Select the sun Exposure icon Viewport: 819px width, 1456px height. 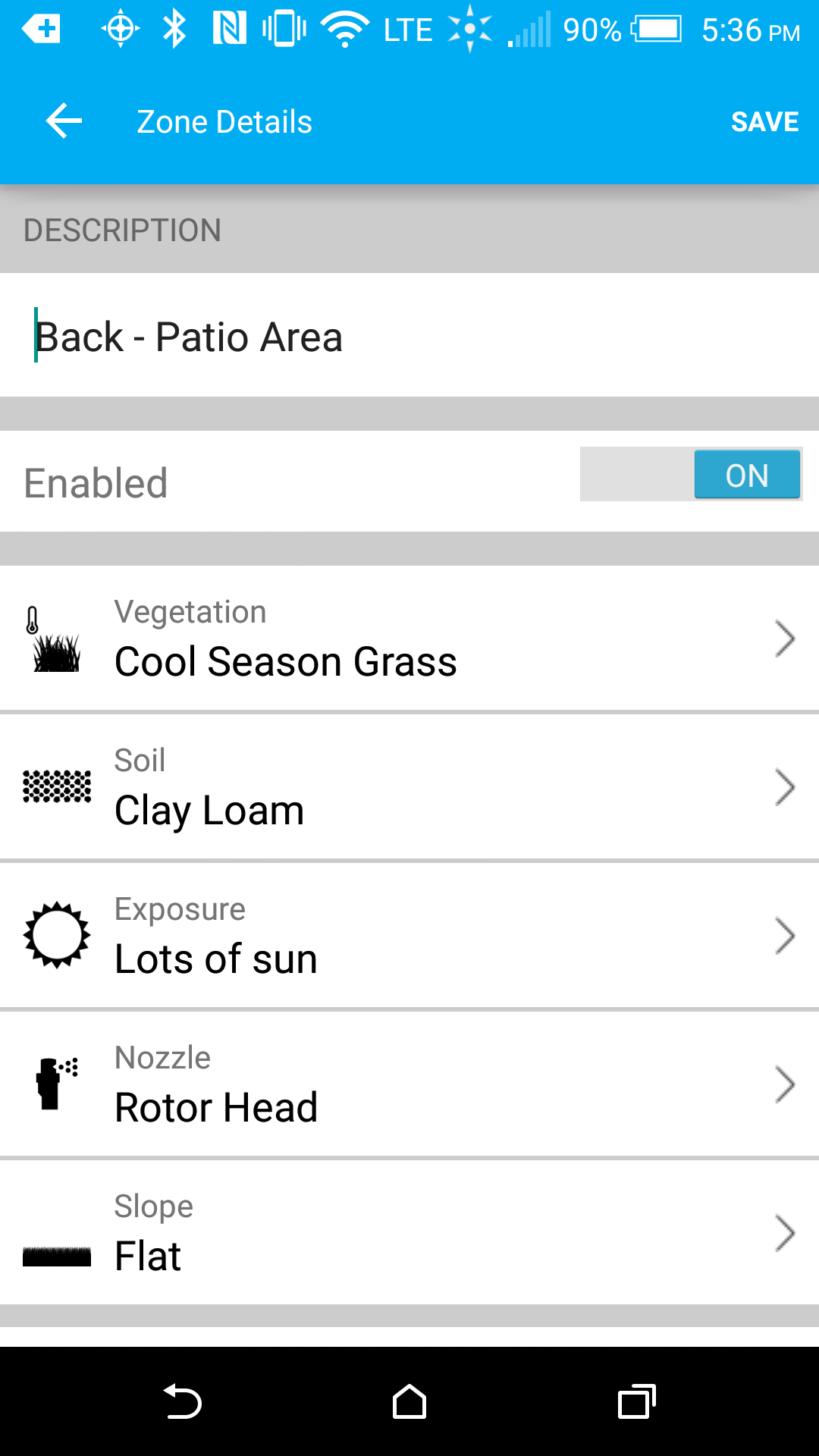pos(55,935)
